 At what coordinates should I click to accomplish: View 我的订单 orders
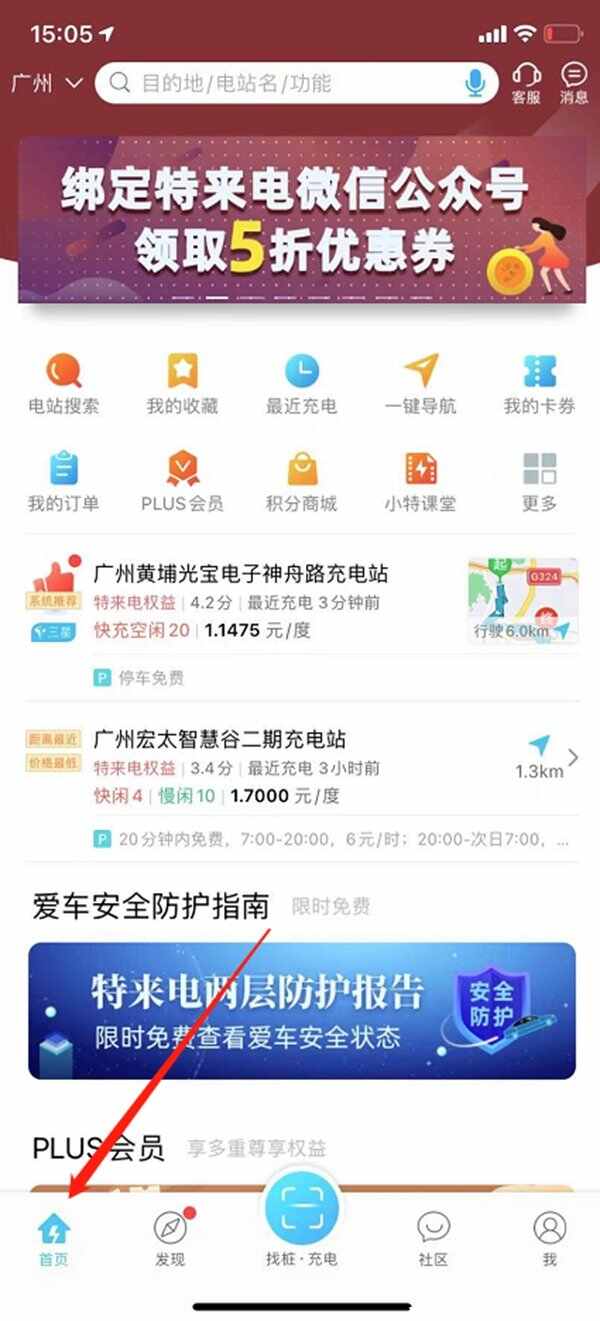tap(63, 482)
